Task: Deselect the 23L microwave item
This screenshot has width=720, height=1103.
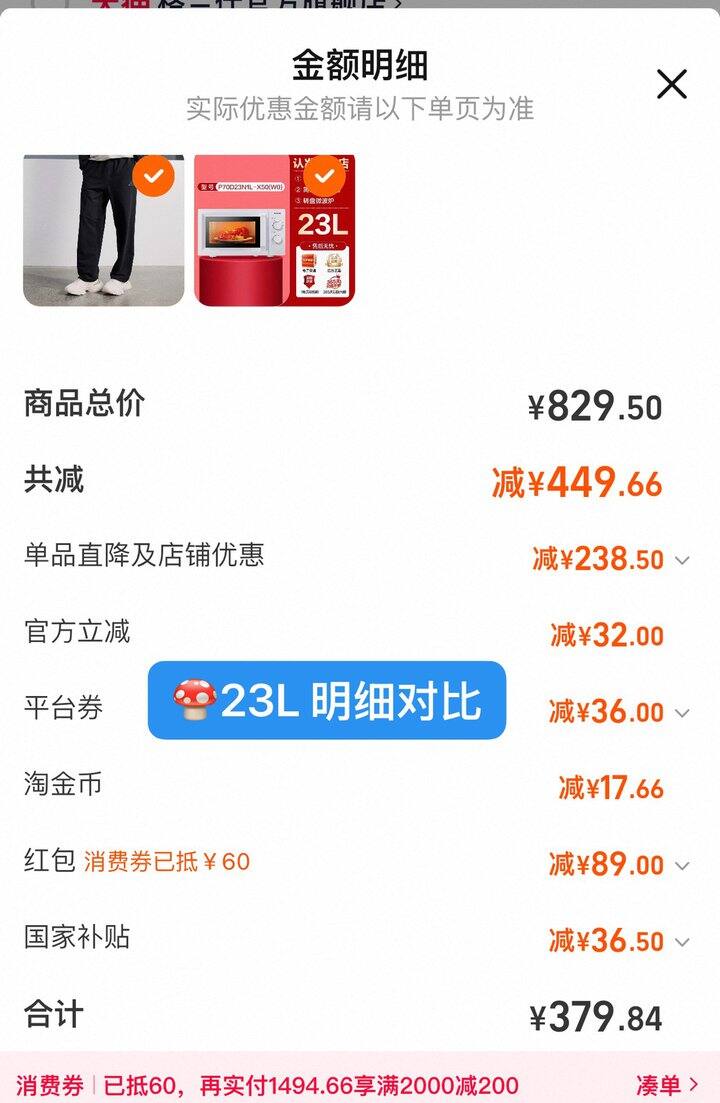Action: [324, 177]
